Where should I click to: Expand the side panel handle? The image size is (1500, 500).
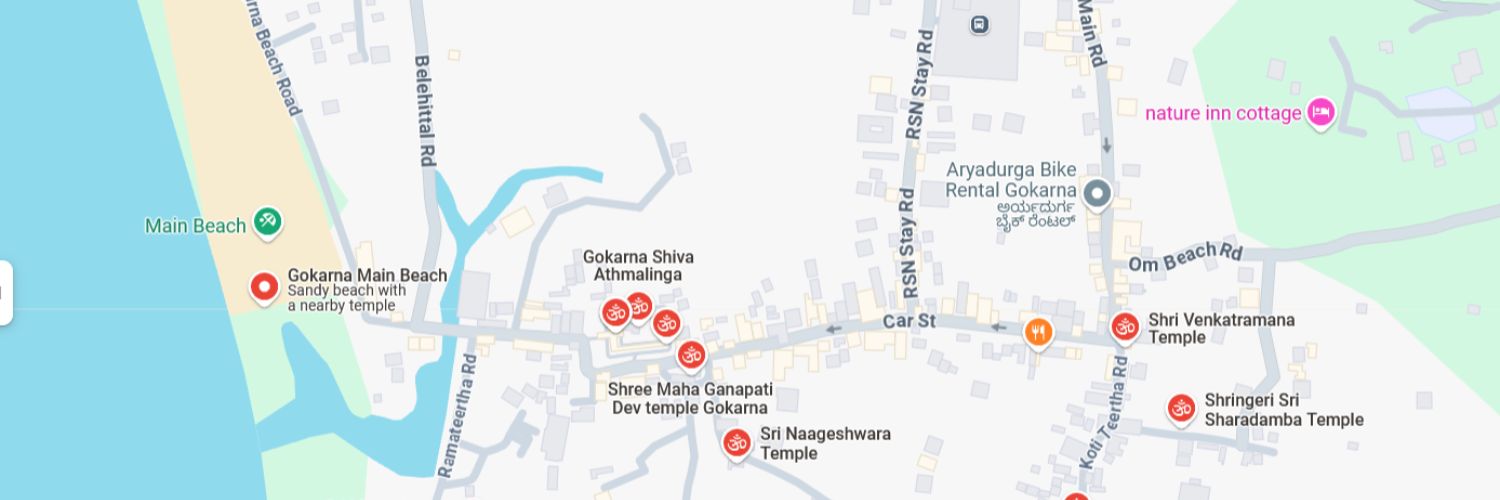tap(5, 293)
